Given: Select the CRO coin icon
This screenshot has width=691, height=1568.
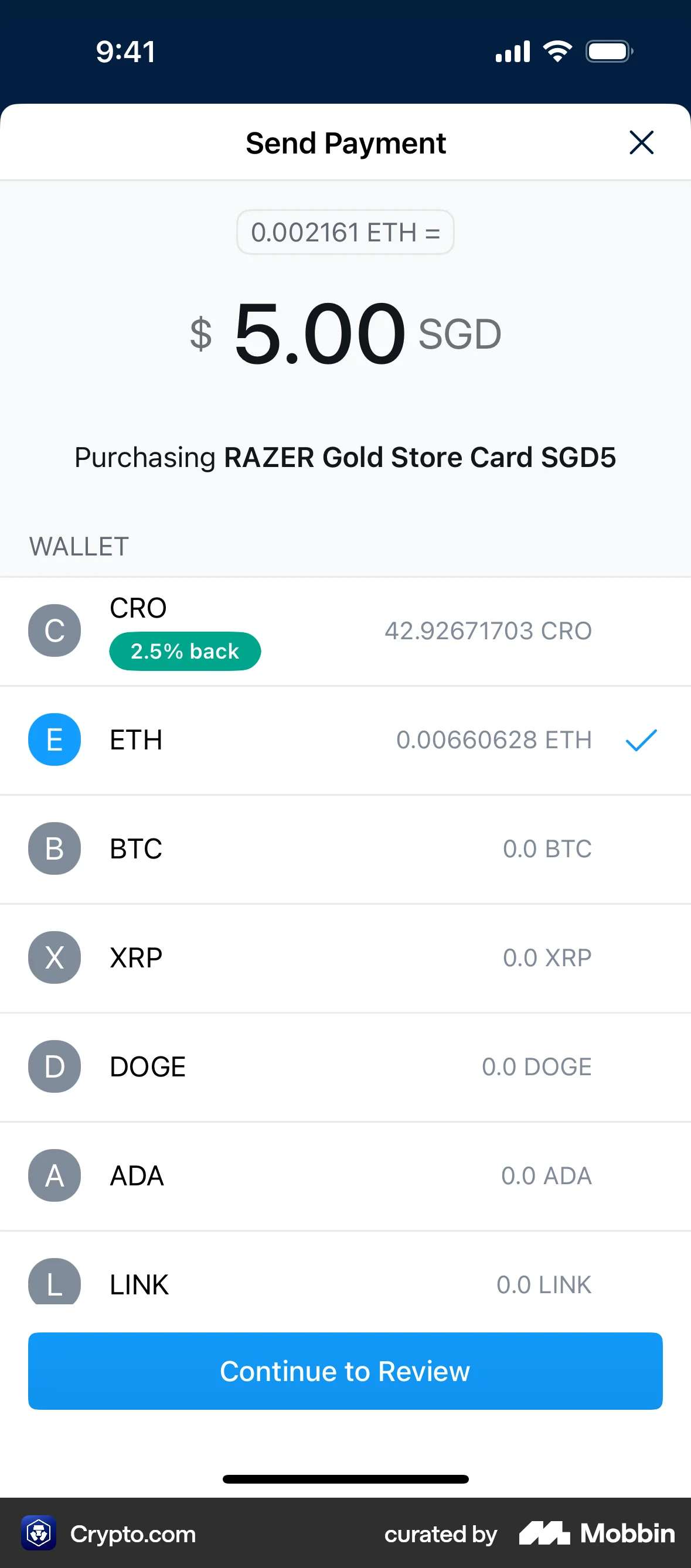Looking at the screenshot, I should pyautogui.click(x=54, y=630).
